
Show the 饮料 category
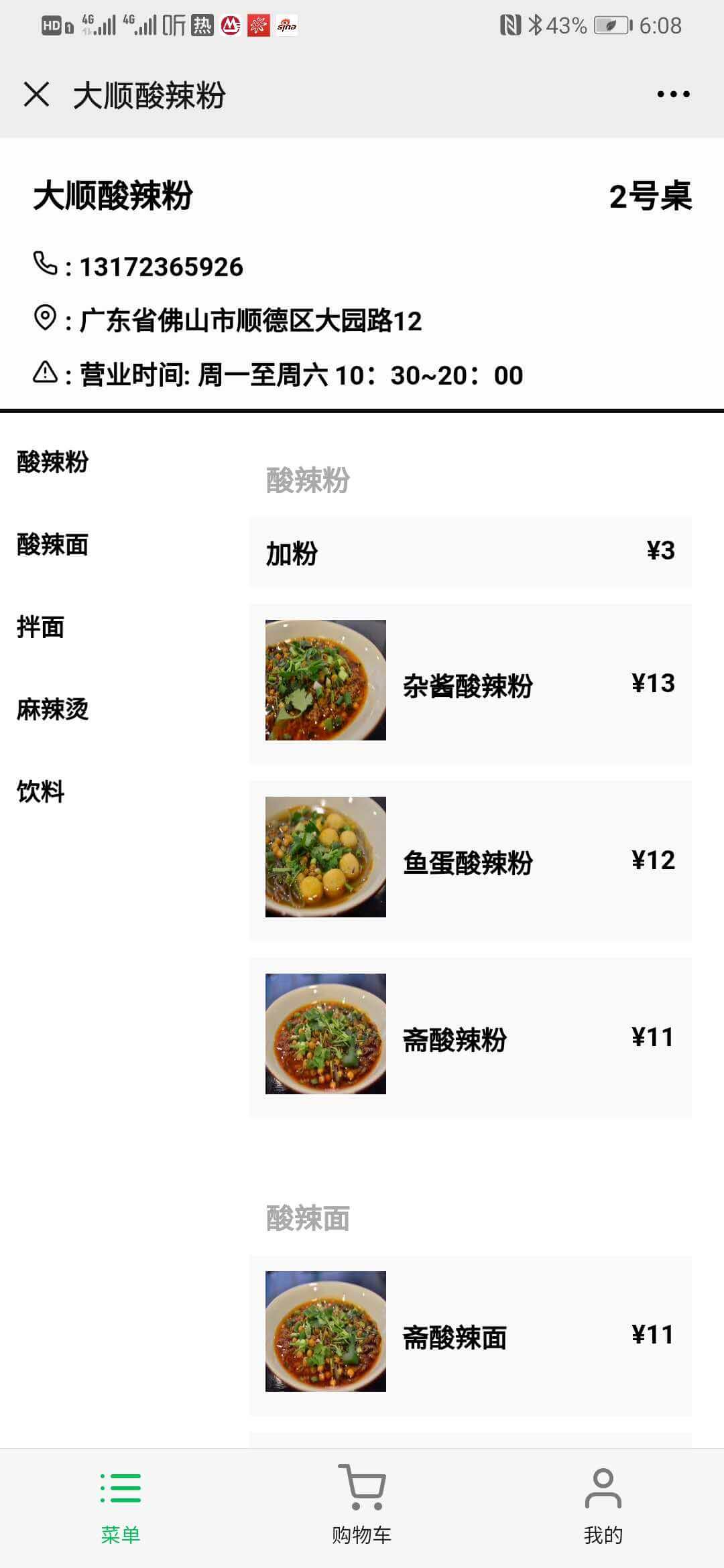[40, 791]
